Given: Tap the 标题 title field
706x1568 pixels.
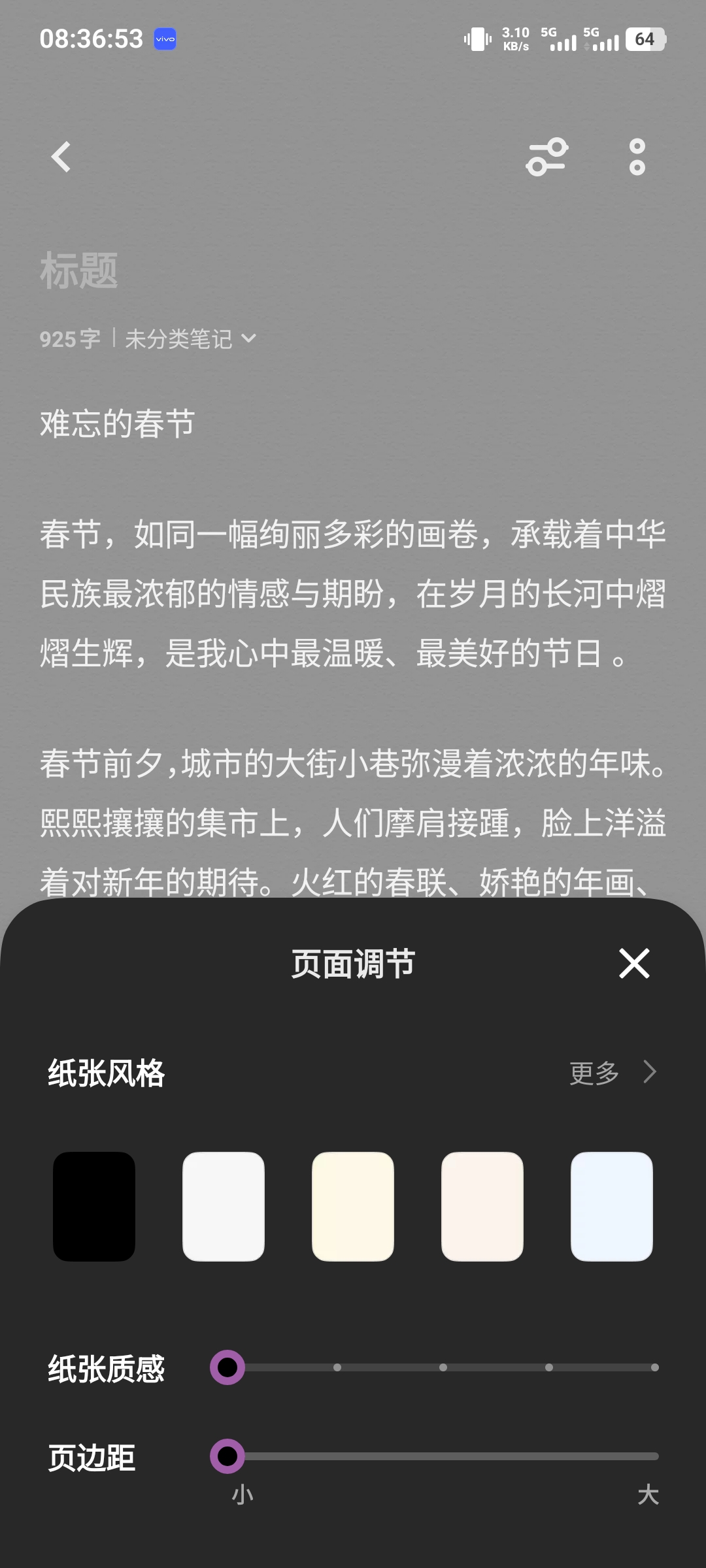Looking at the screenshot, I should point(79,270).
